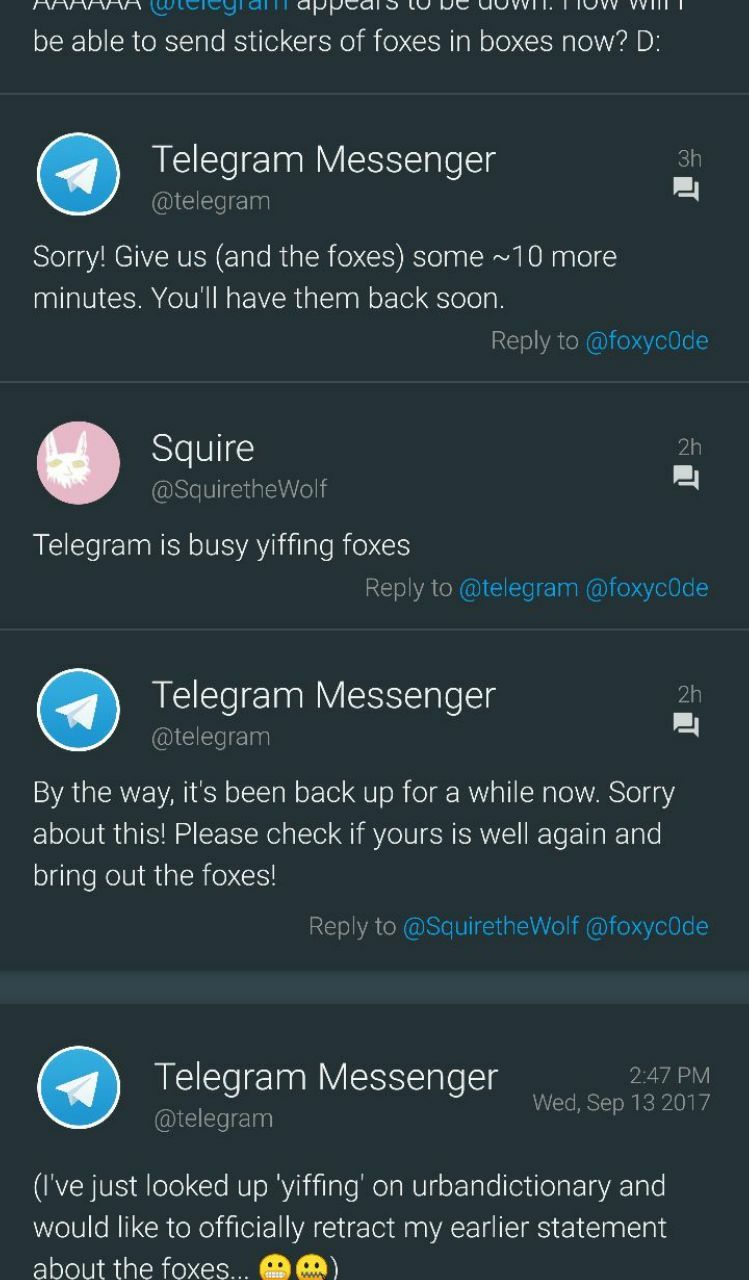View conversation icon on the 3h Telegram tweet
This screenshot has height=1280, width=749.
(x=686, y=190)
